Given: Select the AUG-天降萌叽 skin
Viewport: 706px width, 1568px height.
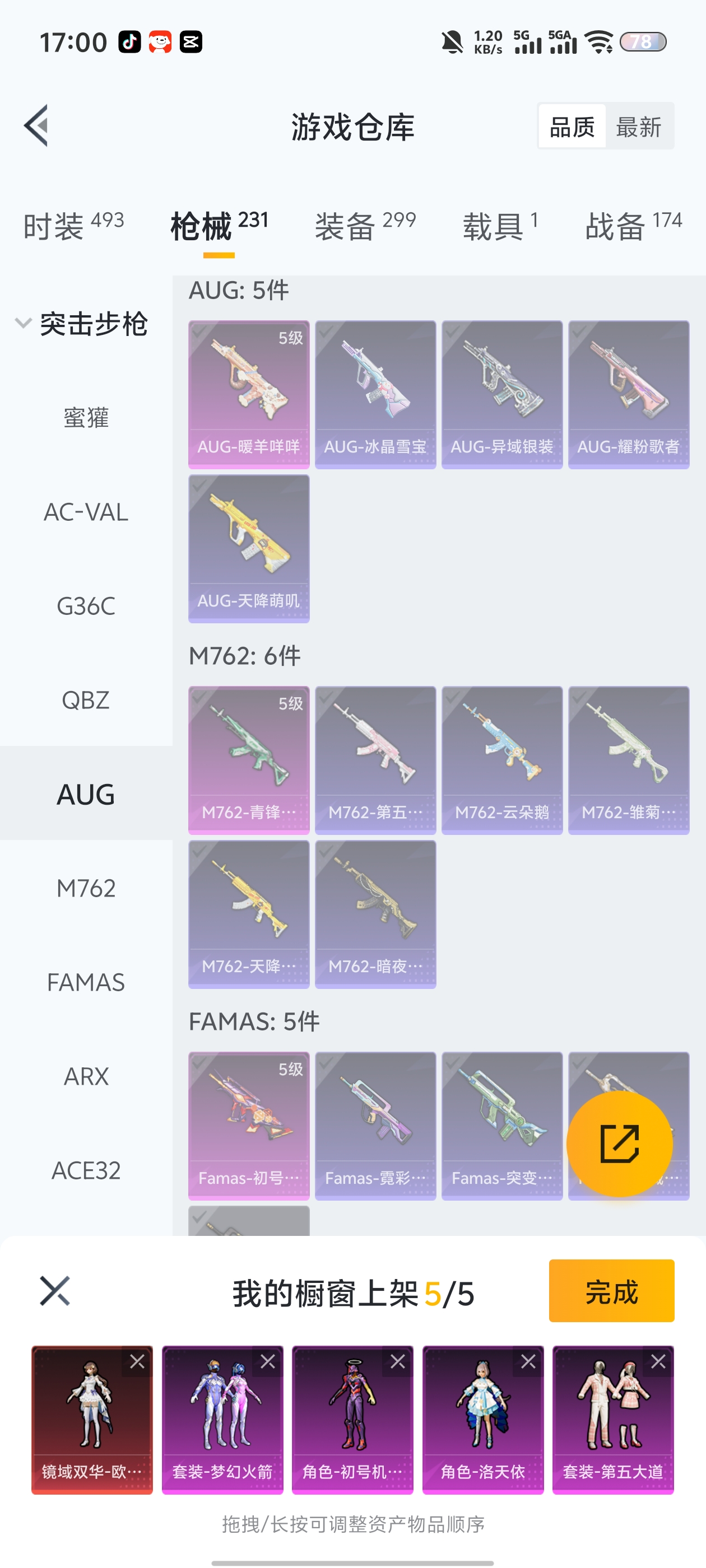Looking at the screenshot, I should pos(249,548).
